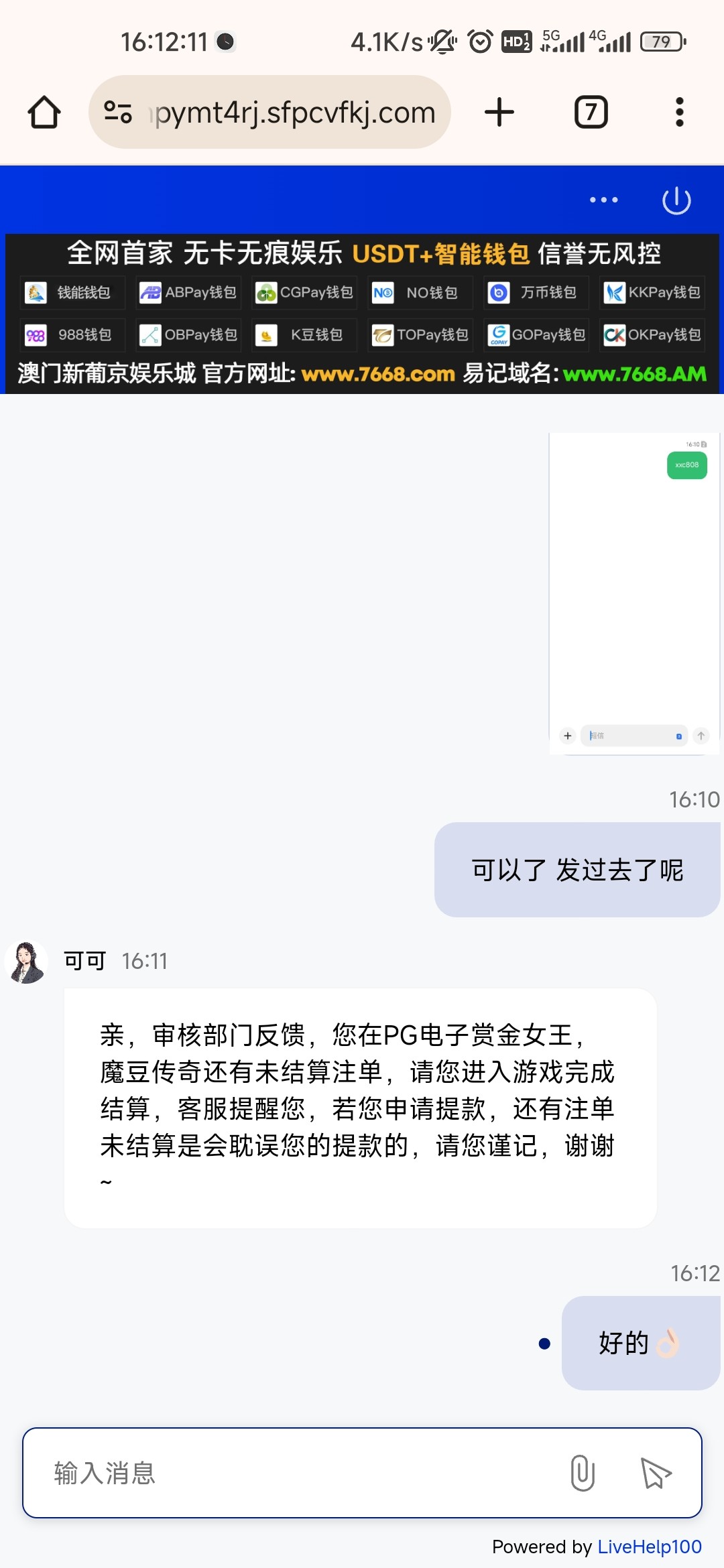Viewport: 724px width, 1568px height.
Task: Attach a file with the paperclip
Action: [x=583, y=1473]
